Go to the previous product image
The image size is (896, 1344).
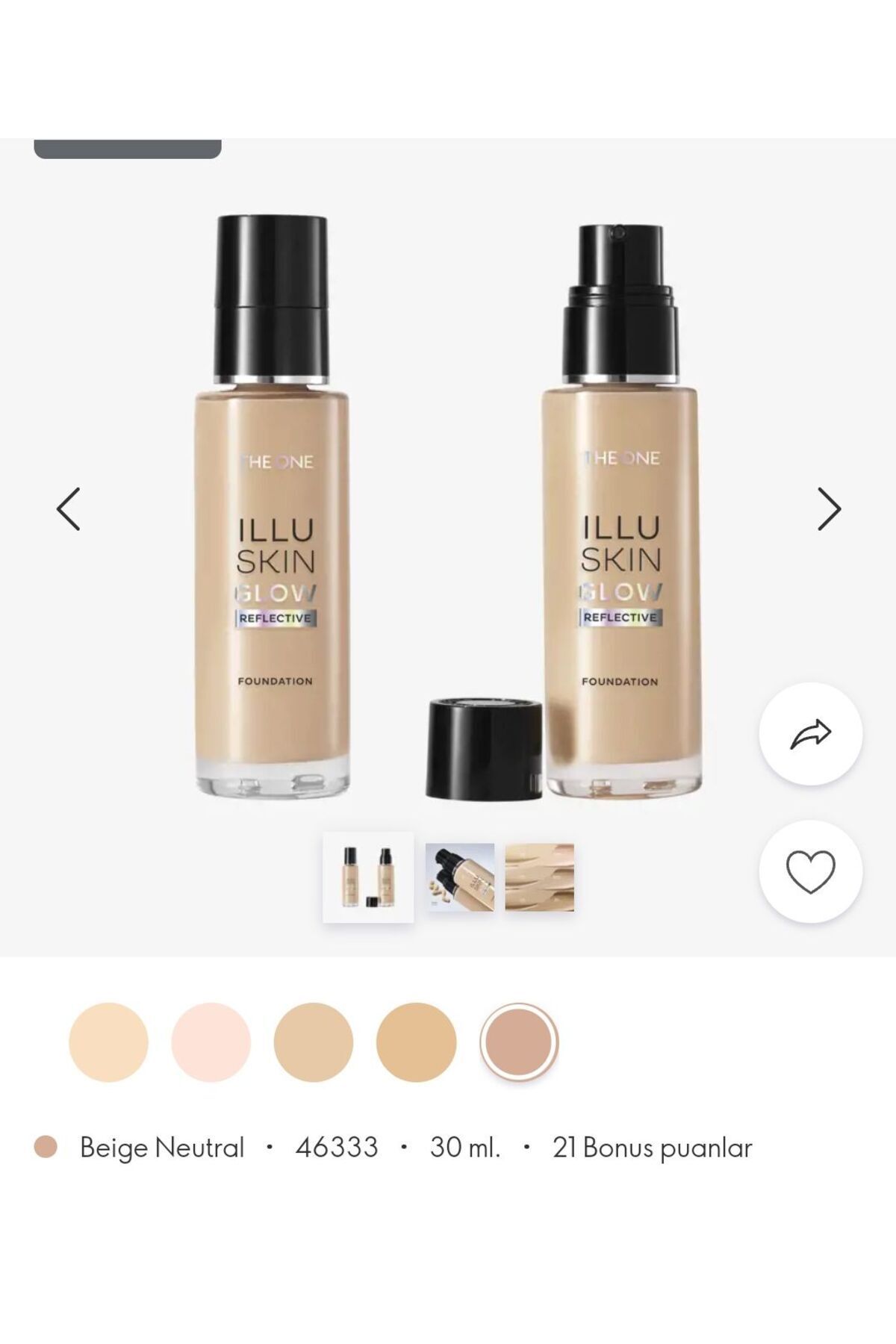click(x=69, y=509)
